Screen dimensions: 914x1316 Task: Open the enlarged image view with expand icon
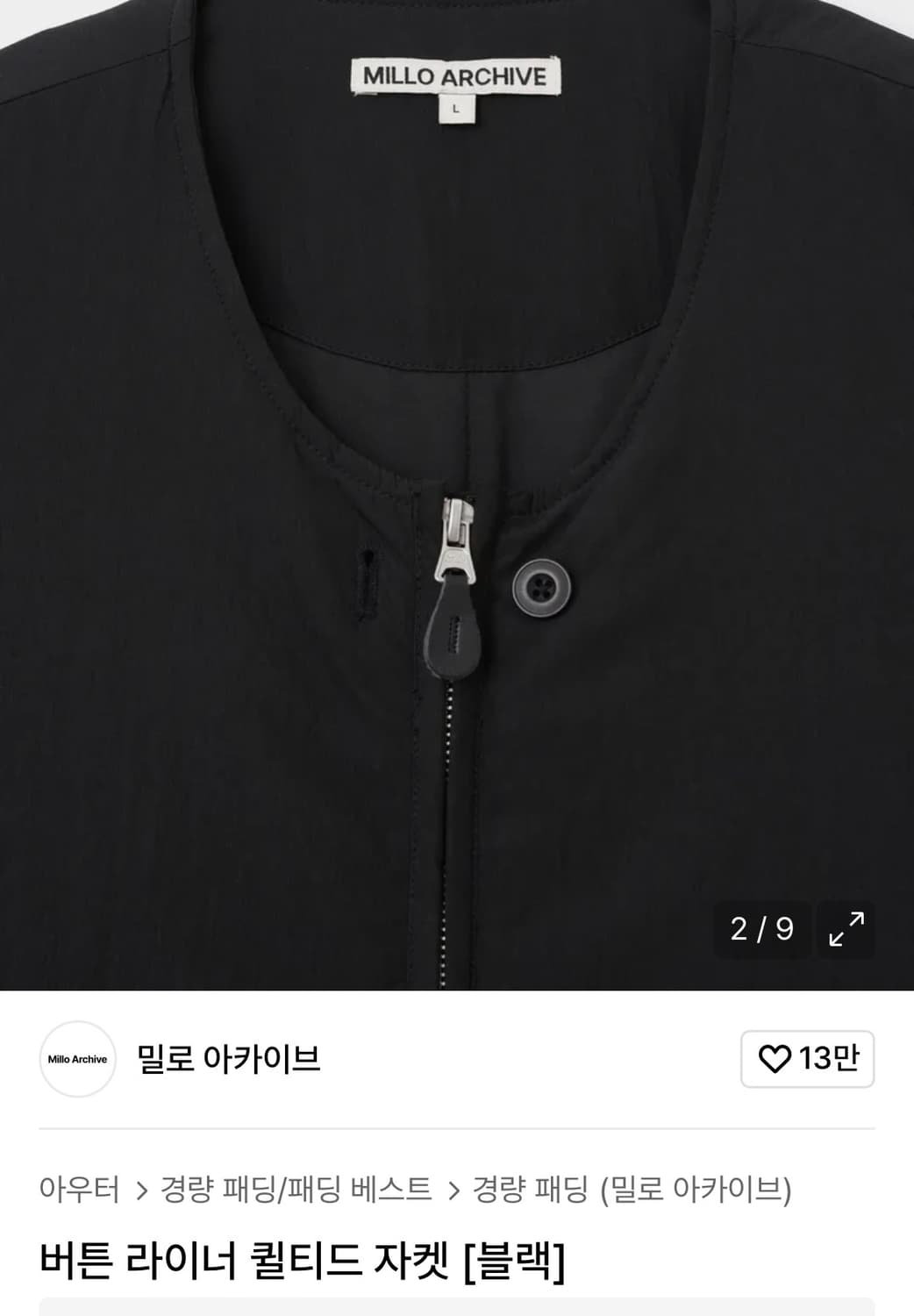click(844, 931)
